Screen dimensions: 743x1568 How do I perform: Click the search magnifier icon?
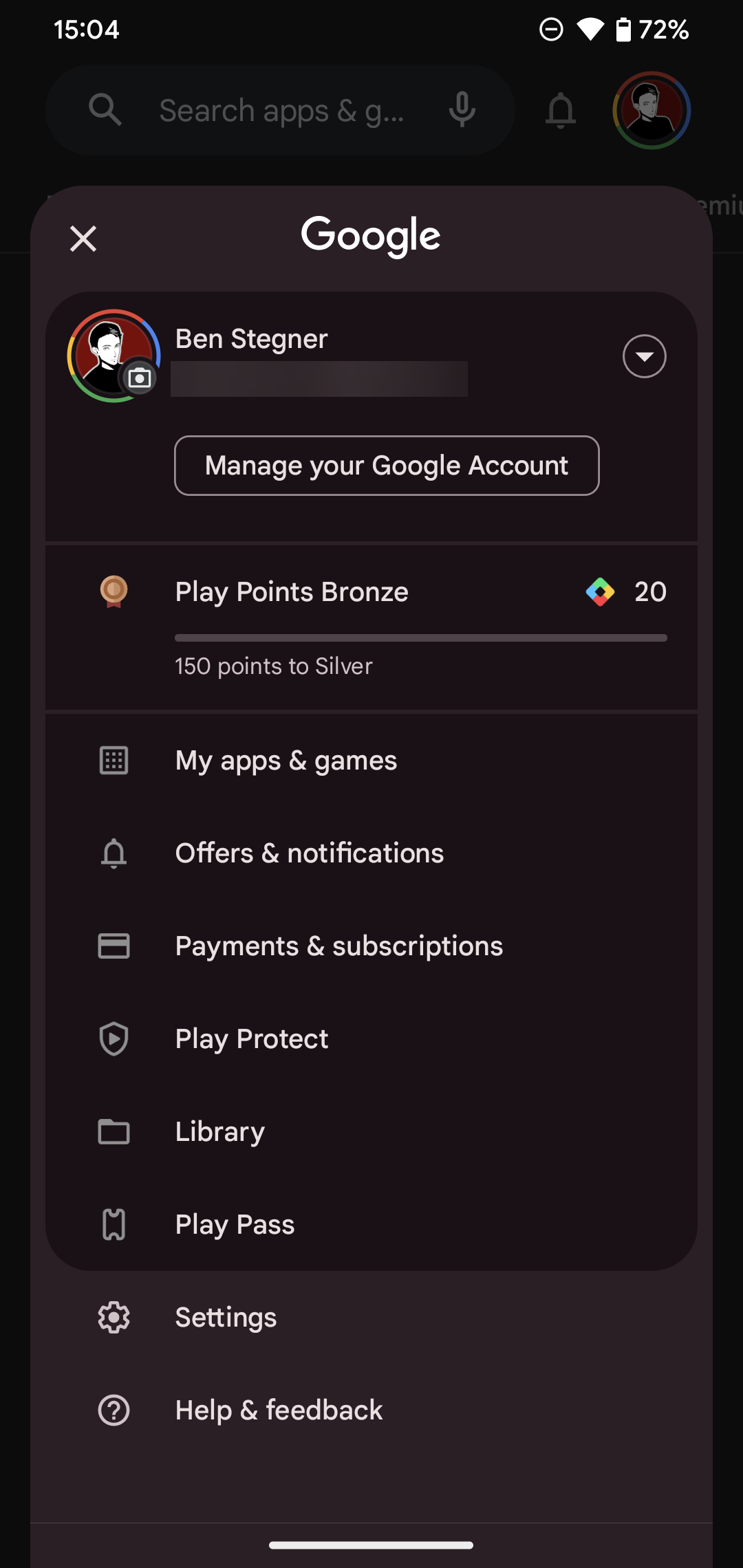click(x=105, y=110)
